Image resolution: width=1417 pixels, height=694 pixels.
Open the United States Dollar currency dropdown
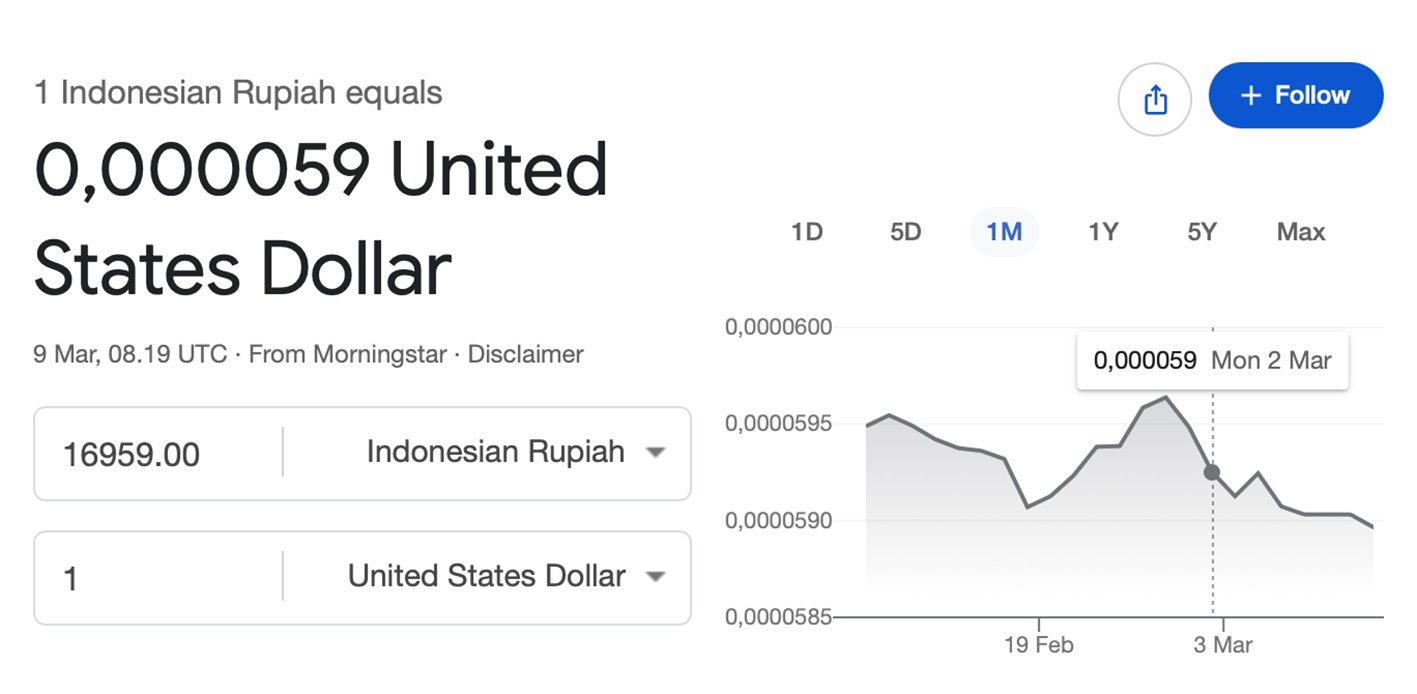(x=506, y=576)
